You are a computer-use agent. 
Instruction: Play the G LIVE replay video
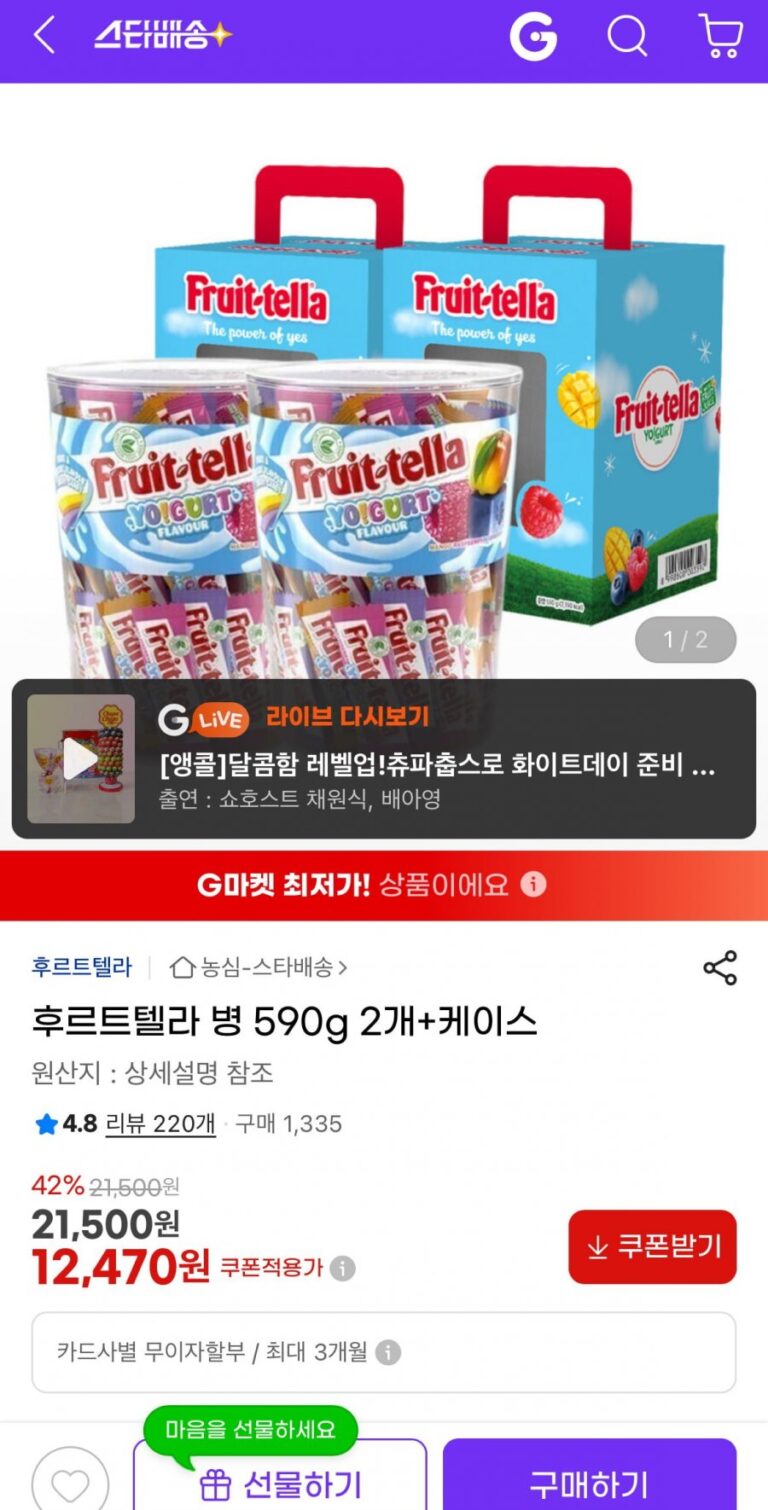point(81,760)
